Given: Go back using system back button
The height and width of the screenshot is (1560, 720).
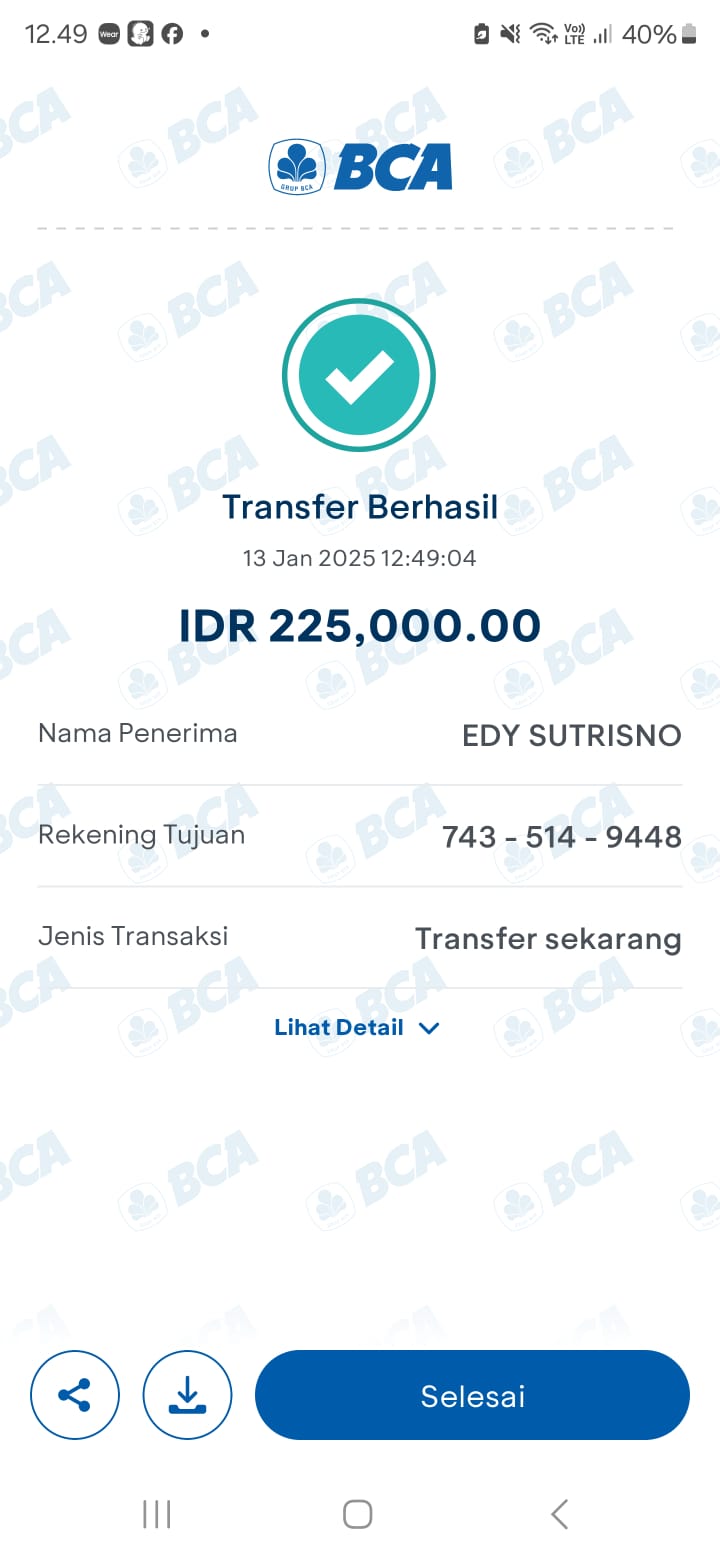Looking at the screenshot, I should point(560,1514).
